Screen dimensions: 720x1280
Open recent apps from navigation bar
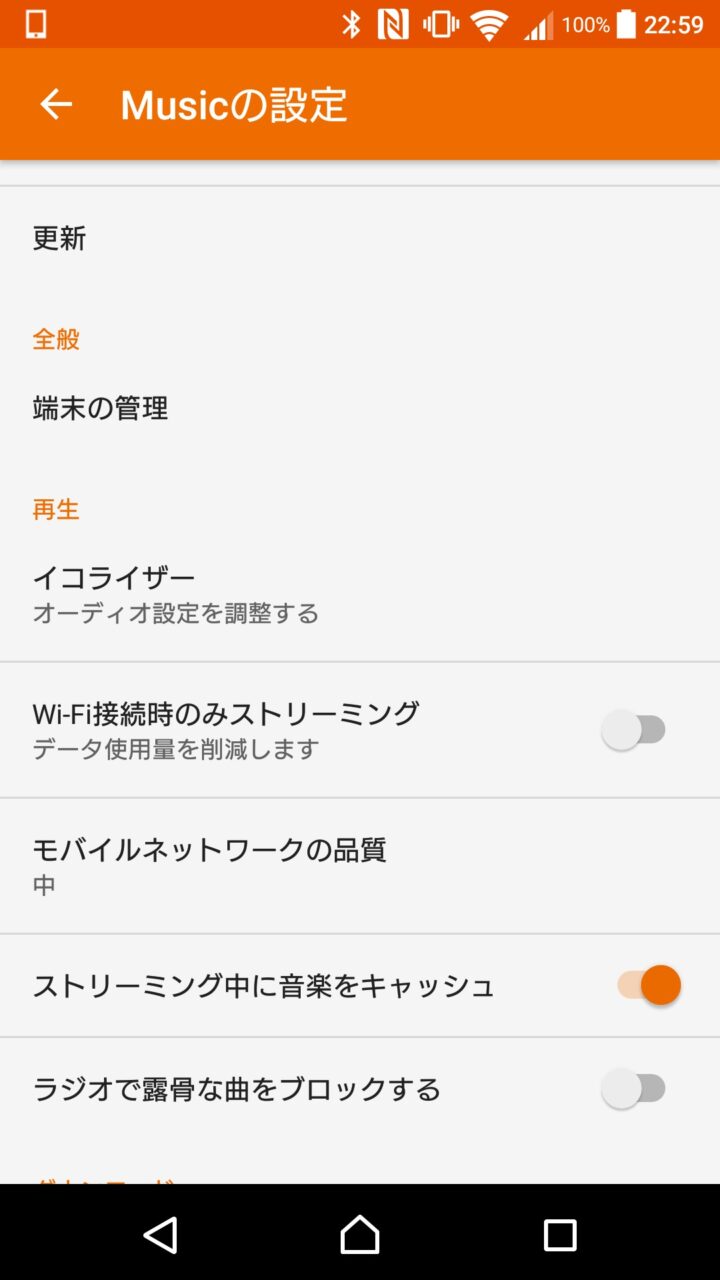(560, 1235)
